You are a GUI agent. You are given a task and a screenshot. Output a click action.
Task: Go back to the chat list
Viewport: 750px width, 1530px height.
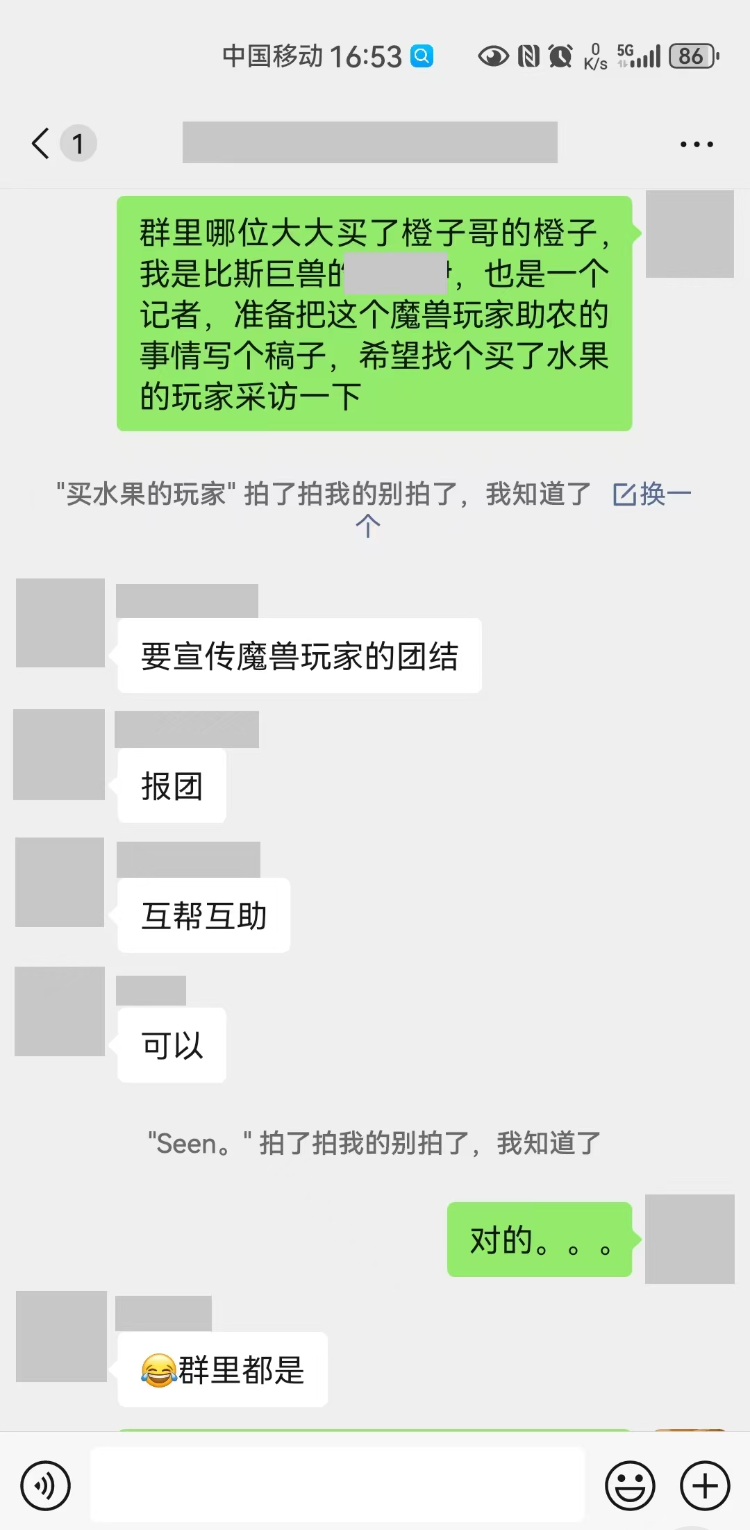(x=40, y=144)
